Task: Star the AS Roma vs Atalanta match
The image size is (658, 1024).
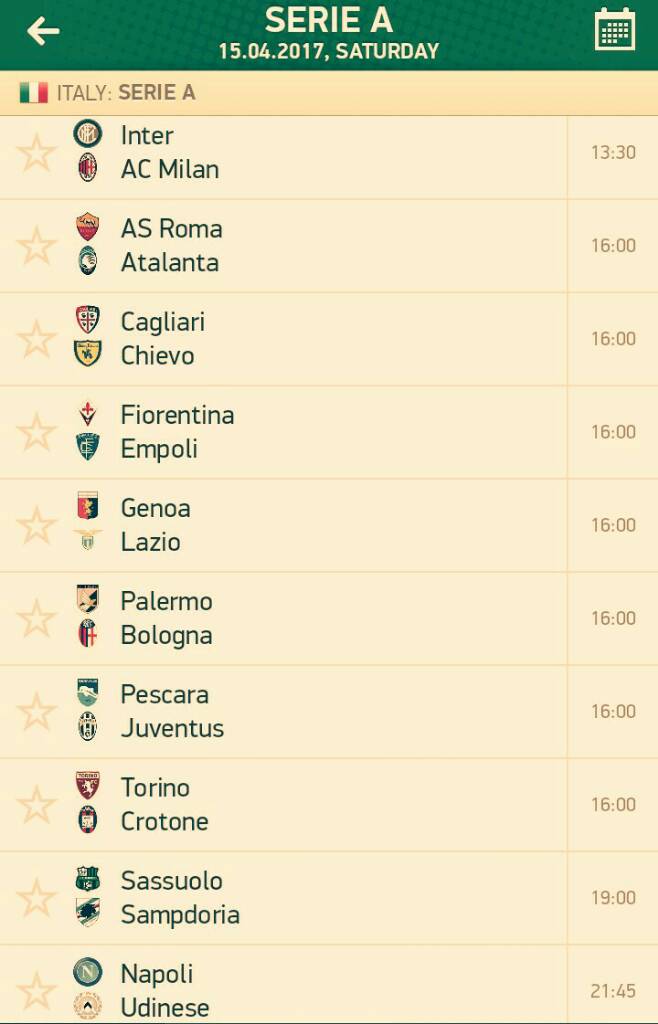Action: [37, 246]
